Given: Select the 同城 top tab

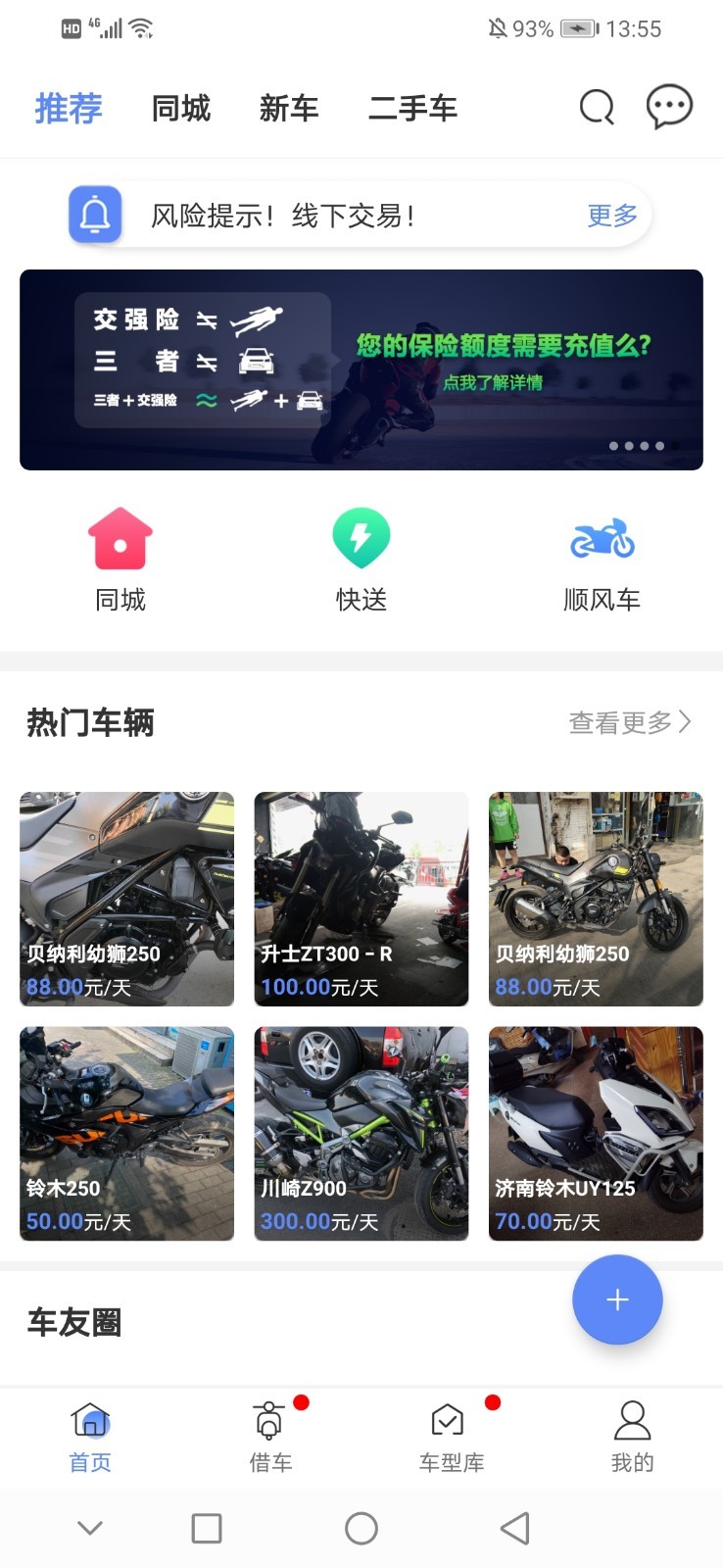Looking at the screenshot, I should [180, 108].
